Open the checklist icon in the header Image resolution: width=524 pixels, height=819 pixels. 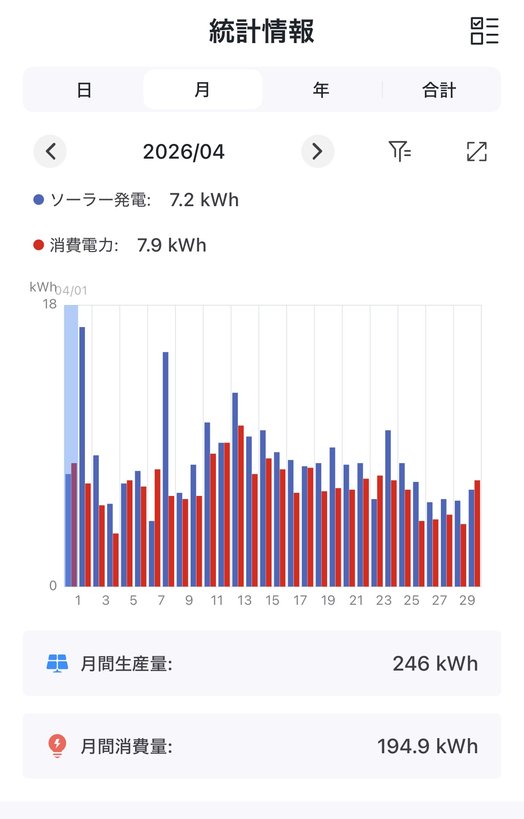point(484,31)
